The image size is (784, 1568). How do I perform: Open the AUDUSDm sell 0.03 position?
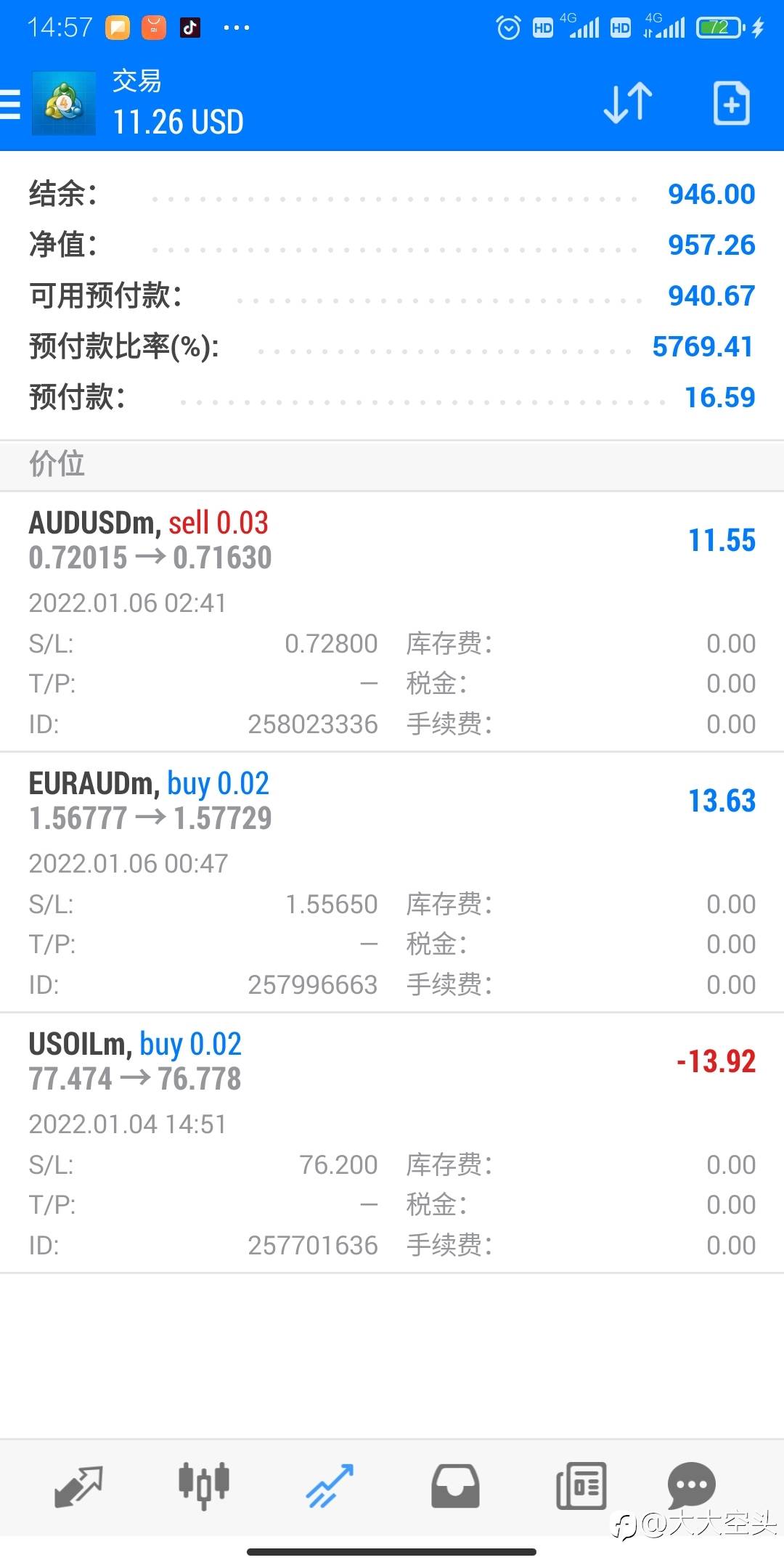click(x=392, y=622)
